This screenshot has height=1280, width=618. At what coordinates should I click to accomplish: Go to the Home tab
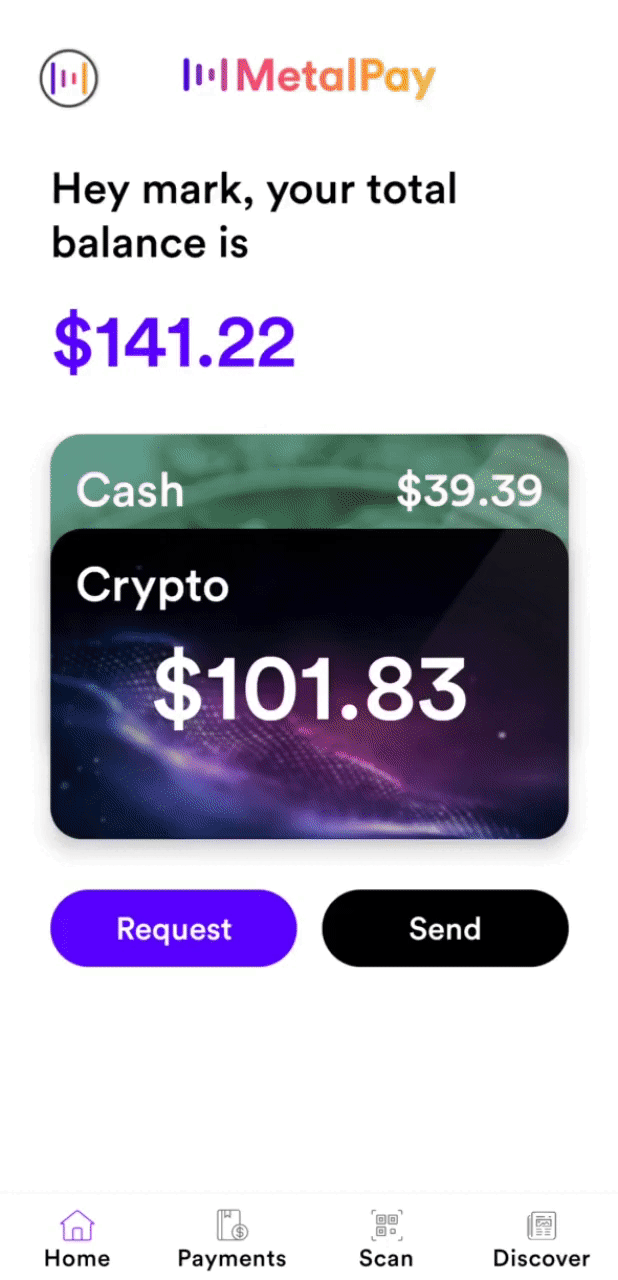[77, 1238]
